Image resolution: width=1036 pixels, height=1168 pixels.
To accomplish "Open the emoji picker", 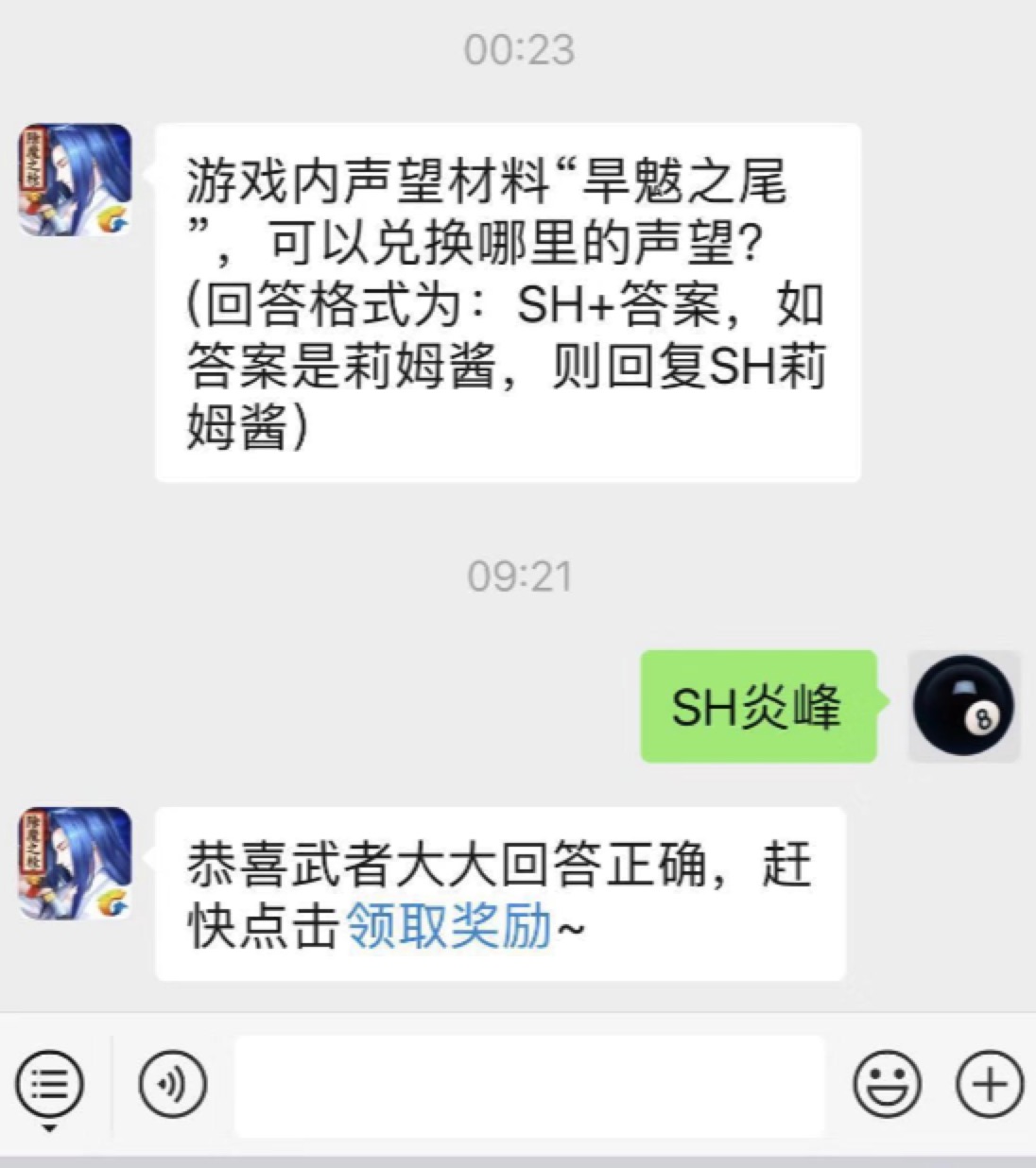I will coord(887,1084).
